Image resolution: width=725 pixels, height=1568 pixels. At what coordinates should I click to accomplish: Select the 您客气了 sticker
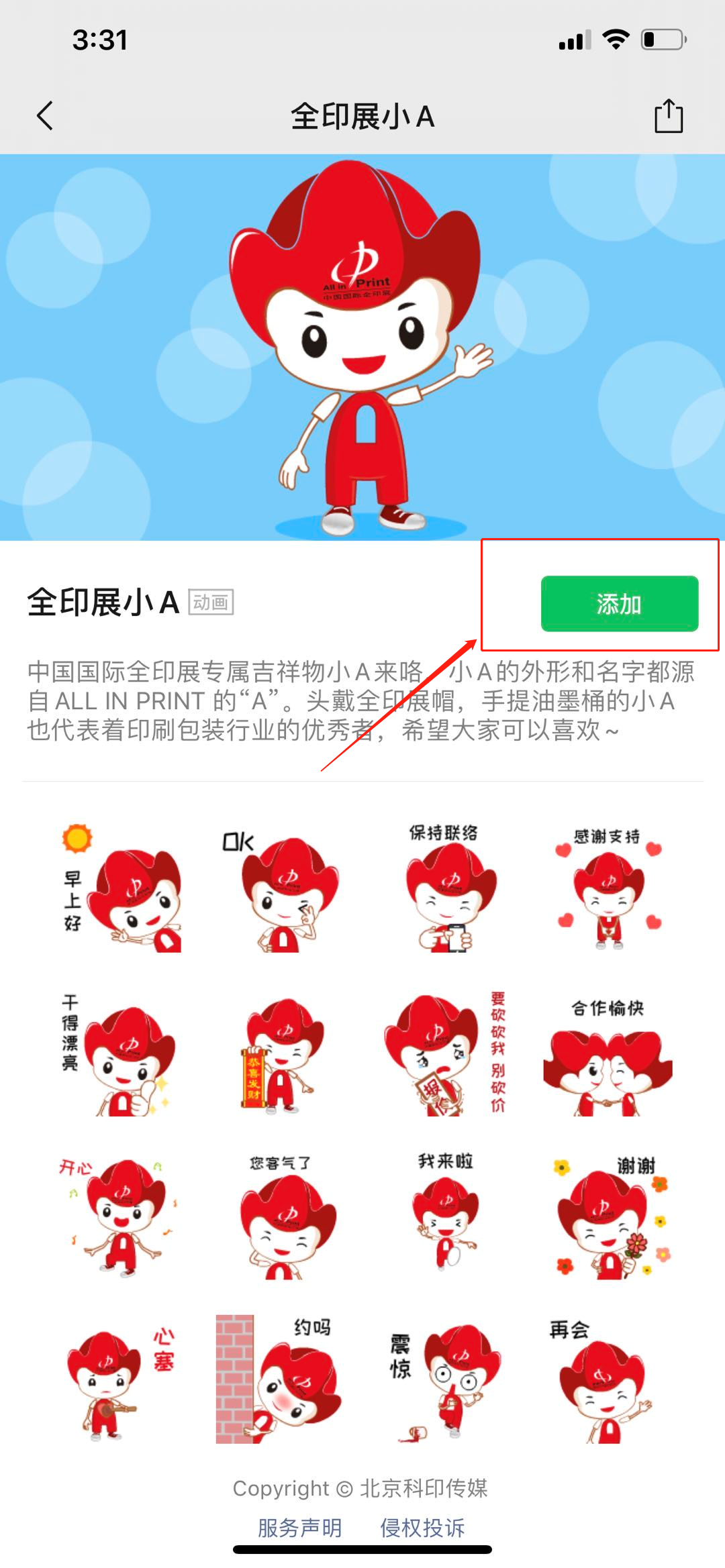[281, 1216]
